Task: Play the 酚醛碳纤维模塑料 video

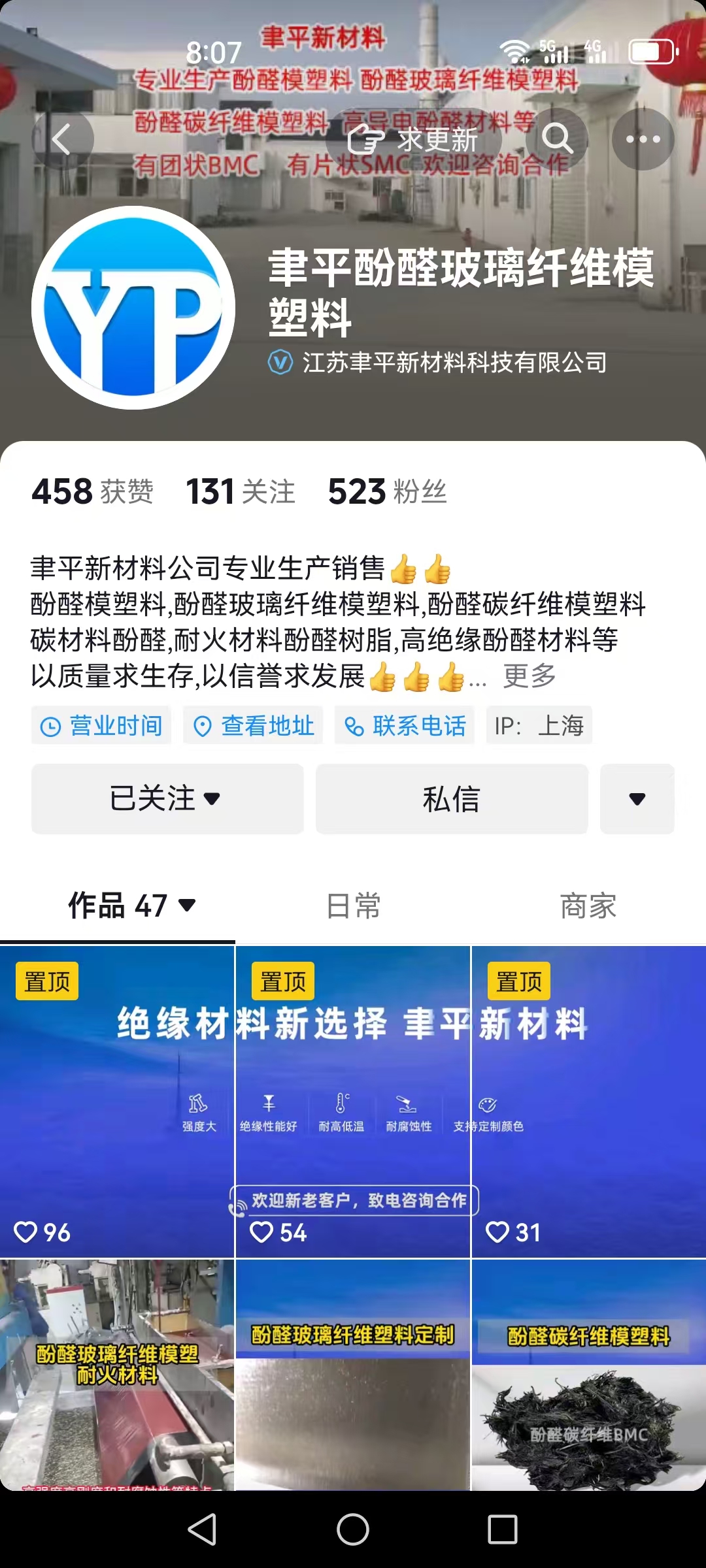Action: tap(588, 1375)
